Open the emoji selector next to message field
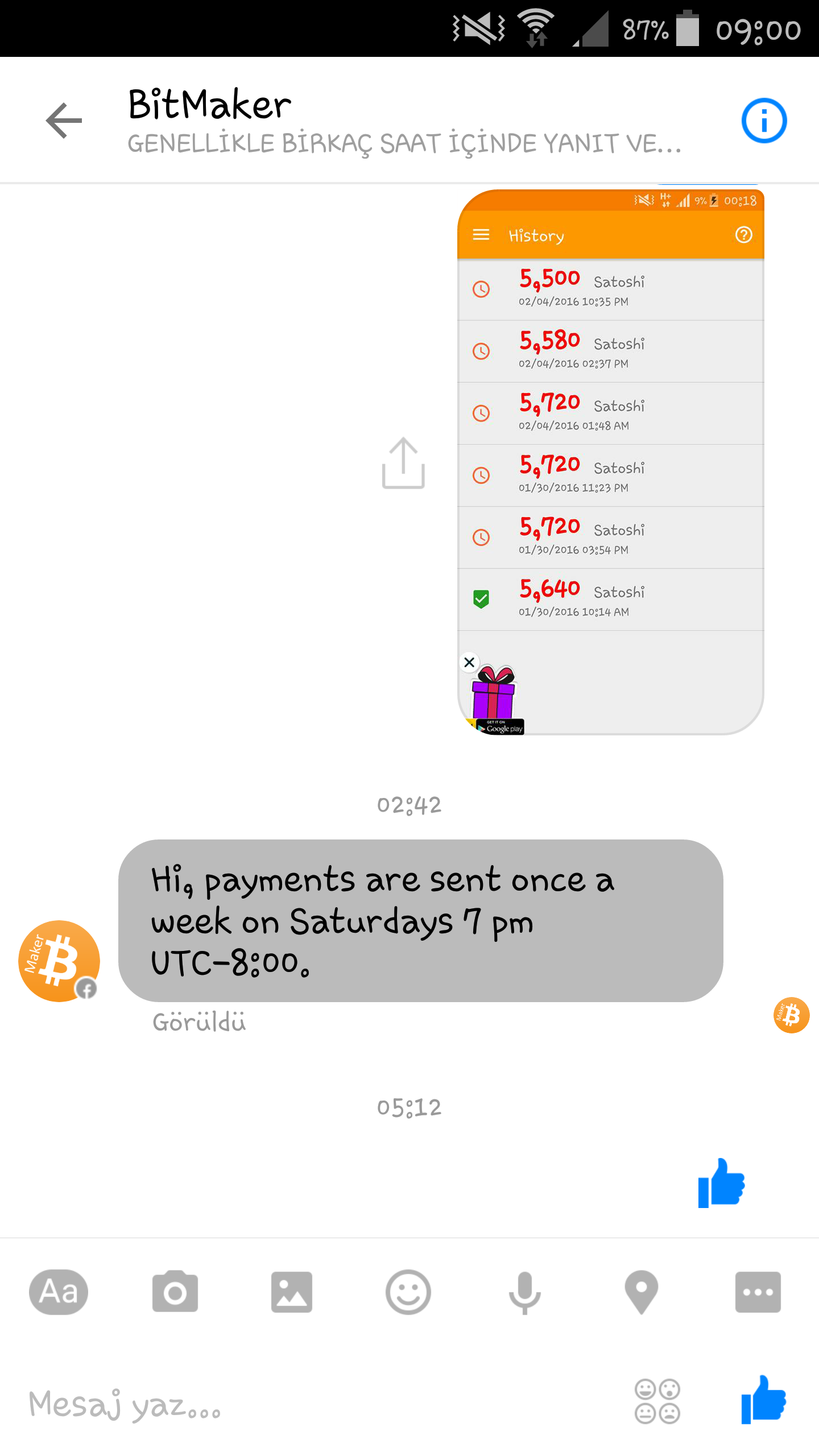 [x=657, y=1401]
